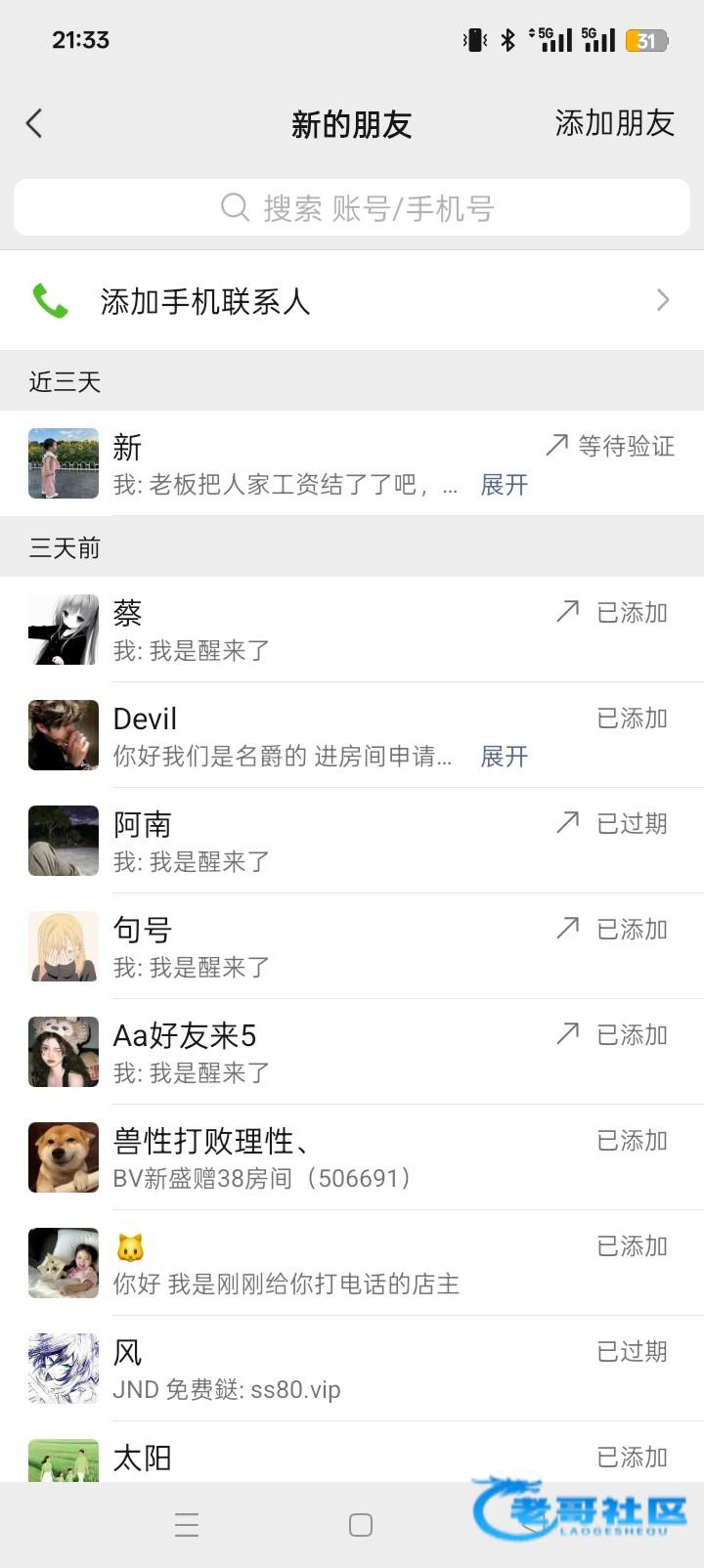The height and width of the screenshot is (1568, 704).
Task: Tap 添加朋友 in the top bar
Action: (614, 123)
